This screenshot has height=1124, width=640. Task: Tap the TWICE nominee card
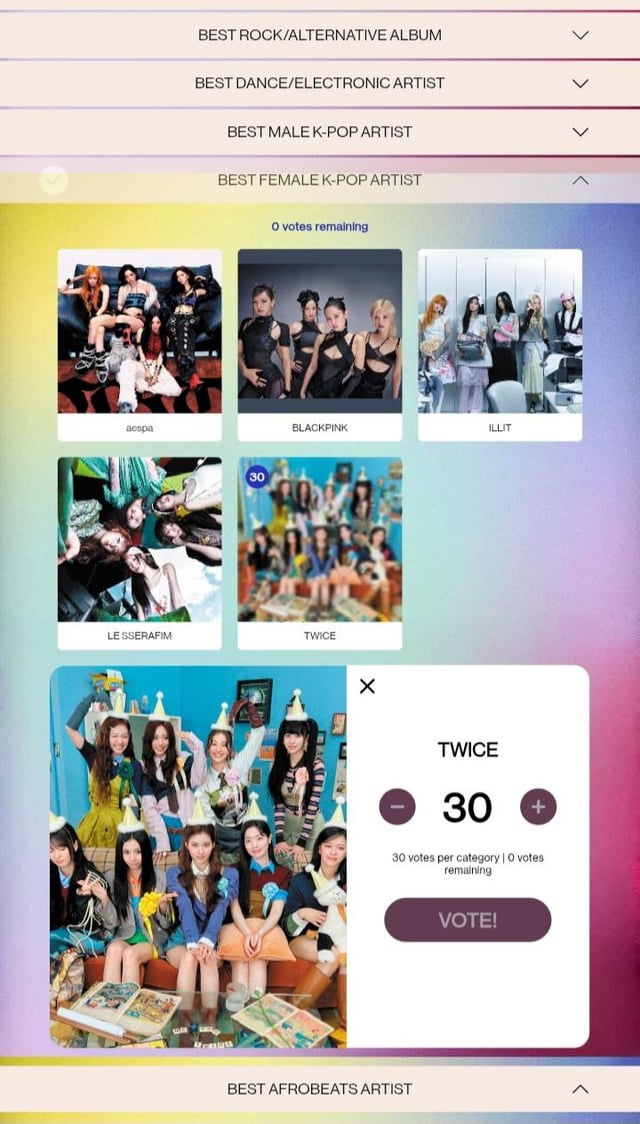tap(320, 553)
